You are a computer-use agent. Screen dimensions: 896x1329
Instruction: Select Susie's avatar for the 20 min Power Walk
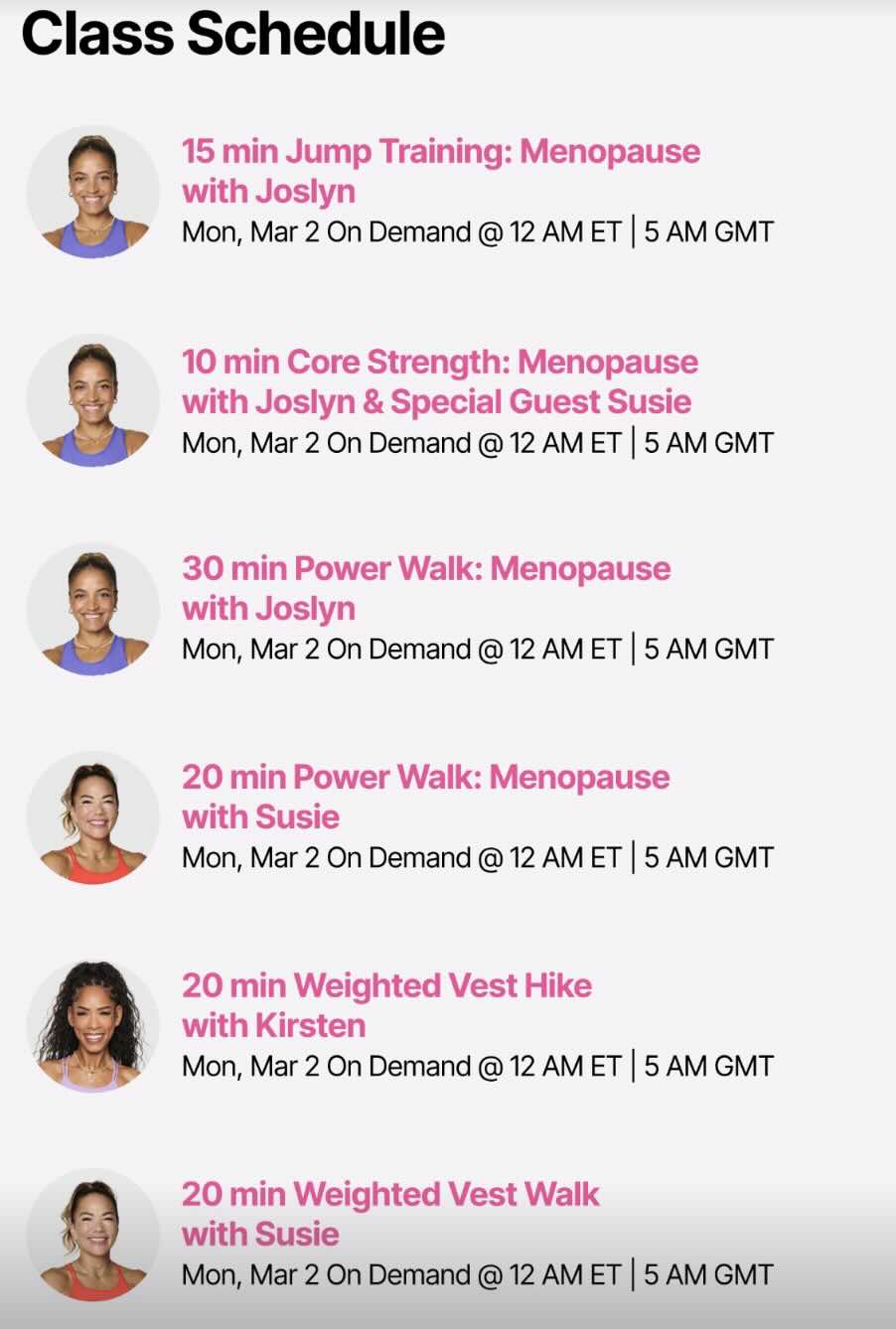point(92,816)
